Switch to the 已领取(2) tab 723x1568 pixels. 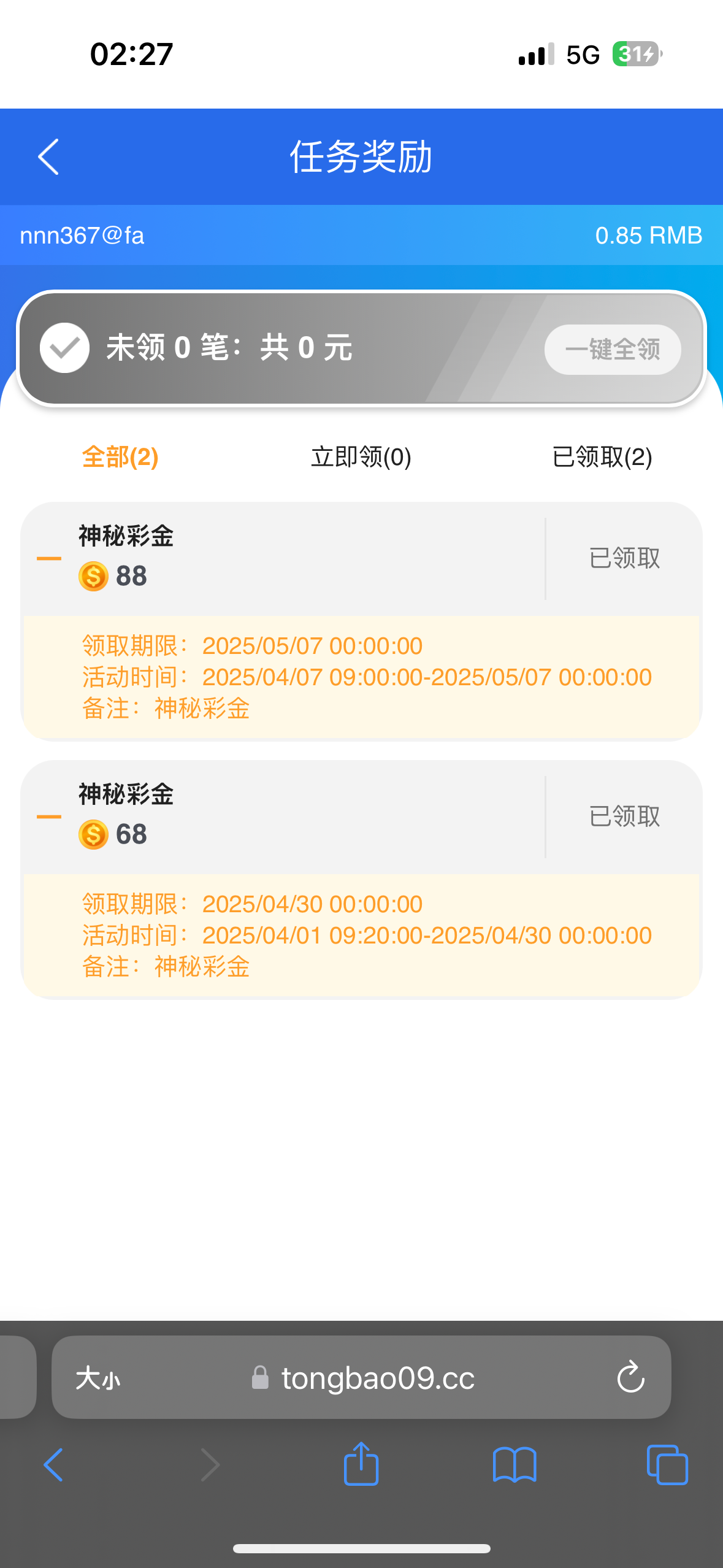[602, 457]
